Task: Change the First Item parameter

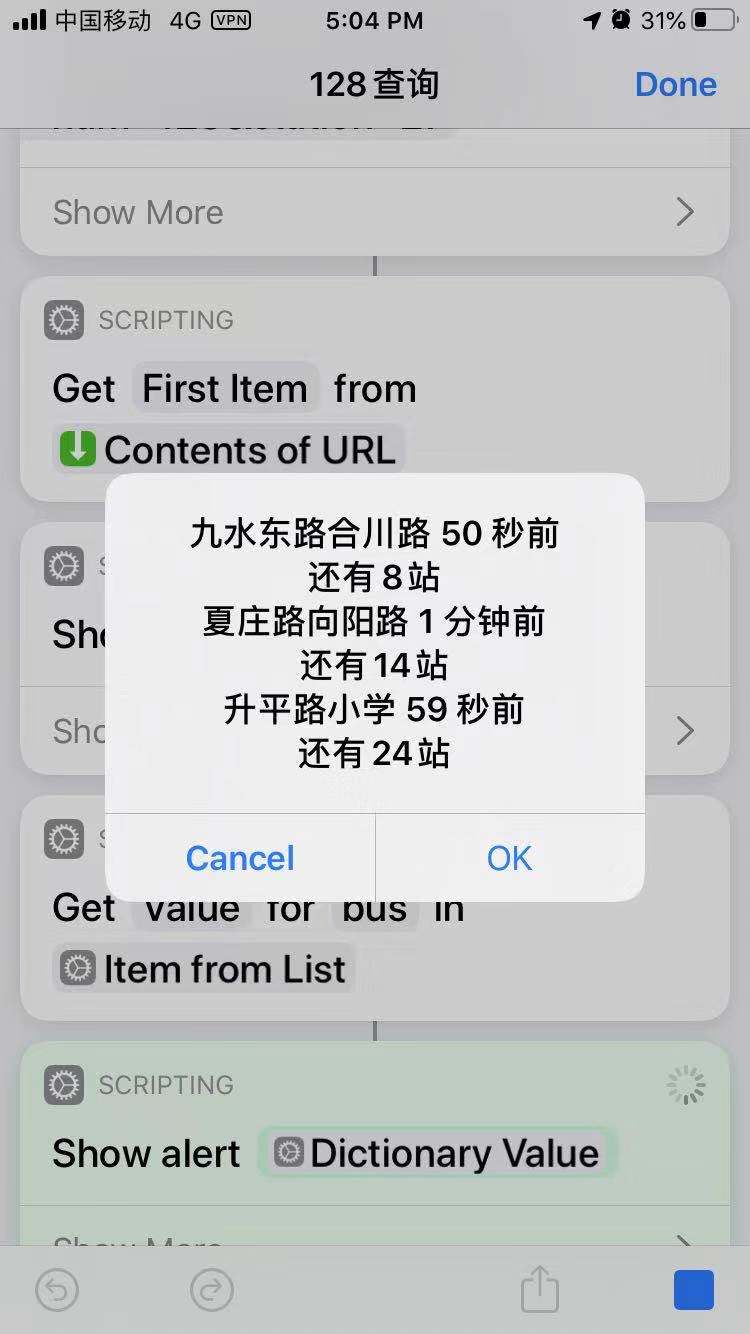Action: tap(225, 388)
